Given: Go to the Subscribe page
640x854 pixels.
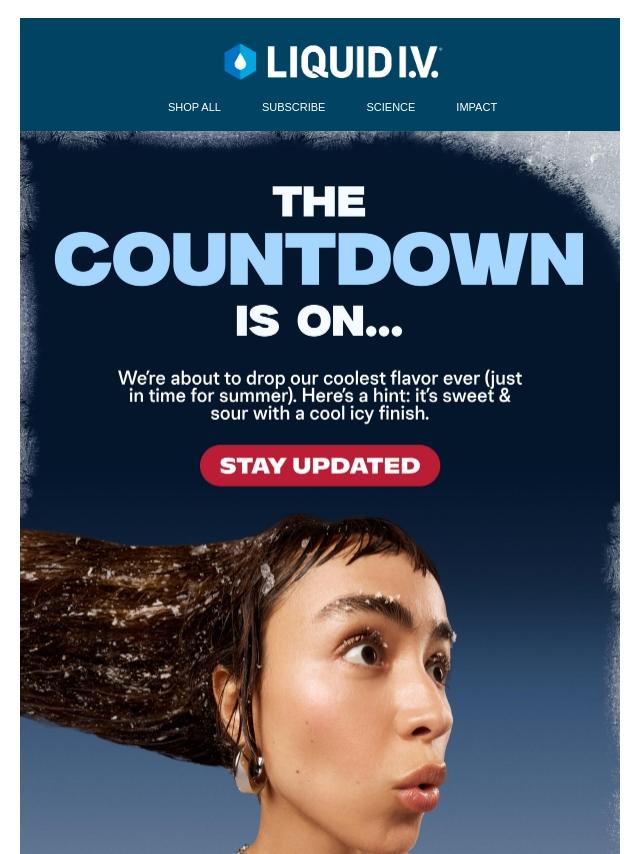Looking at the screenshot, I should [x=293, y=107].
